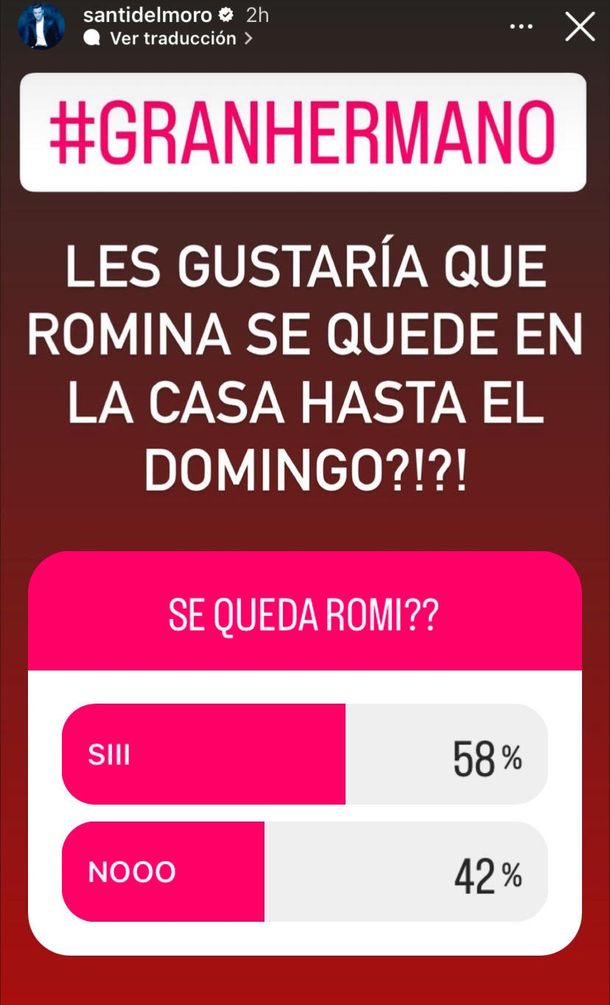Viewport: 610px width, 1005px height.
Task: Open the three-dot story options menu
Action: [x=521, y=26]
